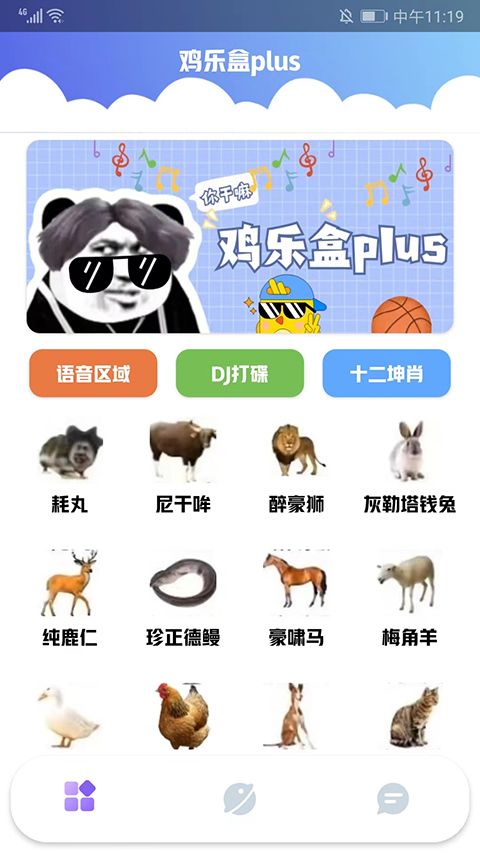Open the 珍正德鳗 eel item
Image resolution: width=480 pixels, height=853 pixels.
tap(183, 599)
